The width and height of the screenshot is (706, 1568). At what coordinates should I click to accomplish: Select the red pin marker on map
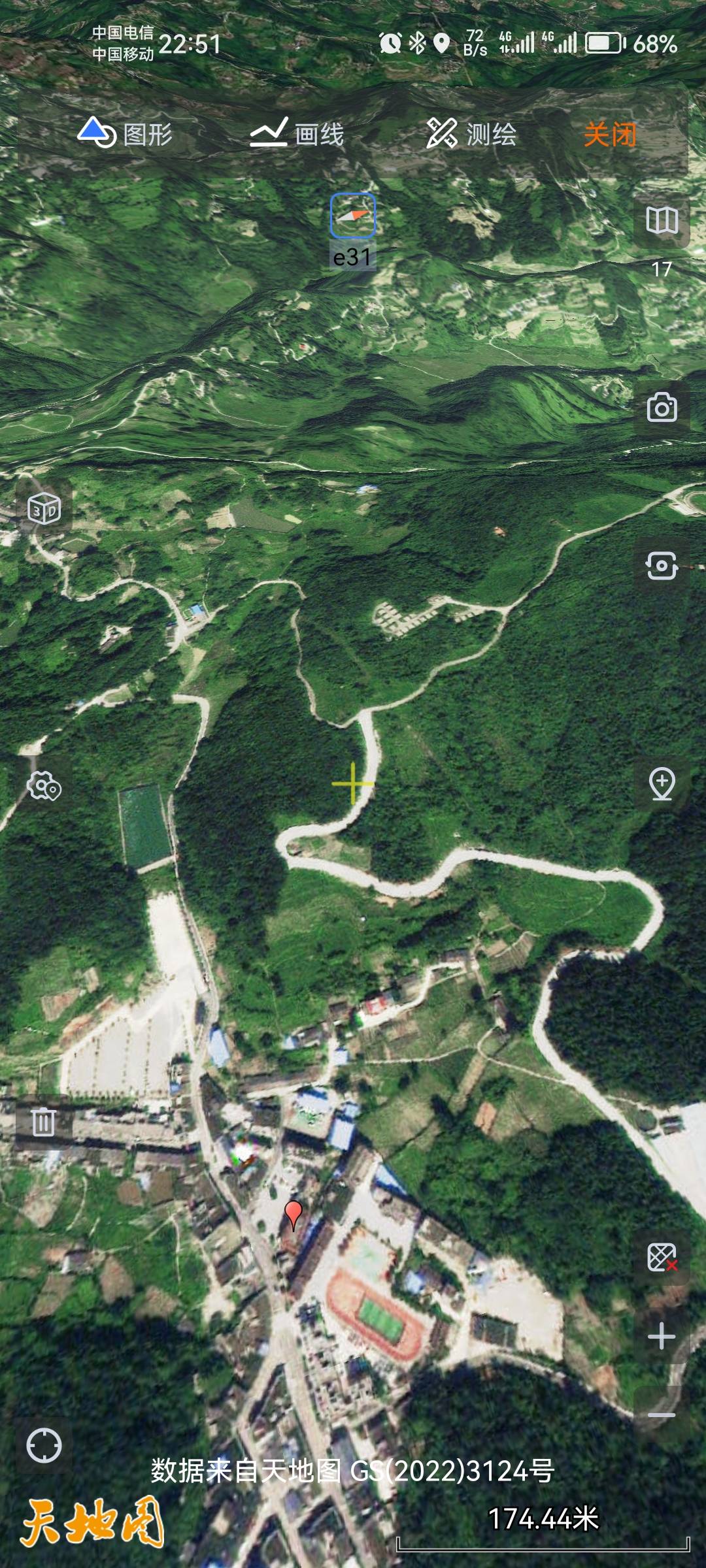click(294, 1214)
